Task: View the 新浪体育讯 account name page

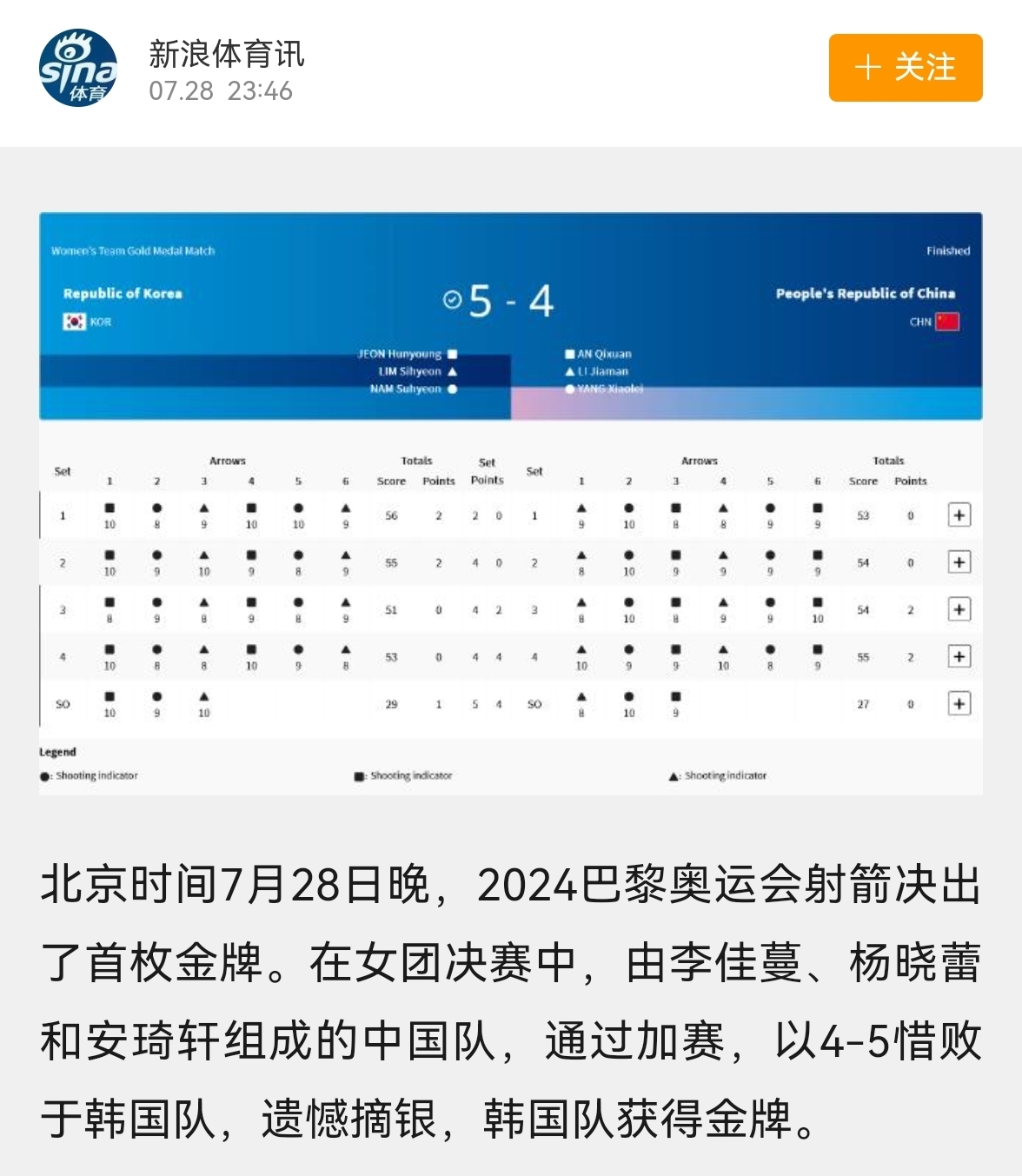Action: (x=226, y=54)
